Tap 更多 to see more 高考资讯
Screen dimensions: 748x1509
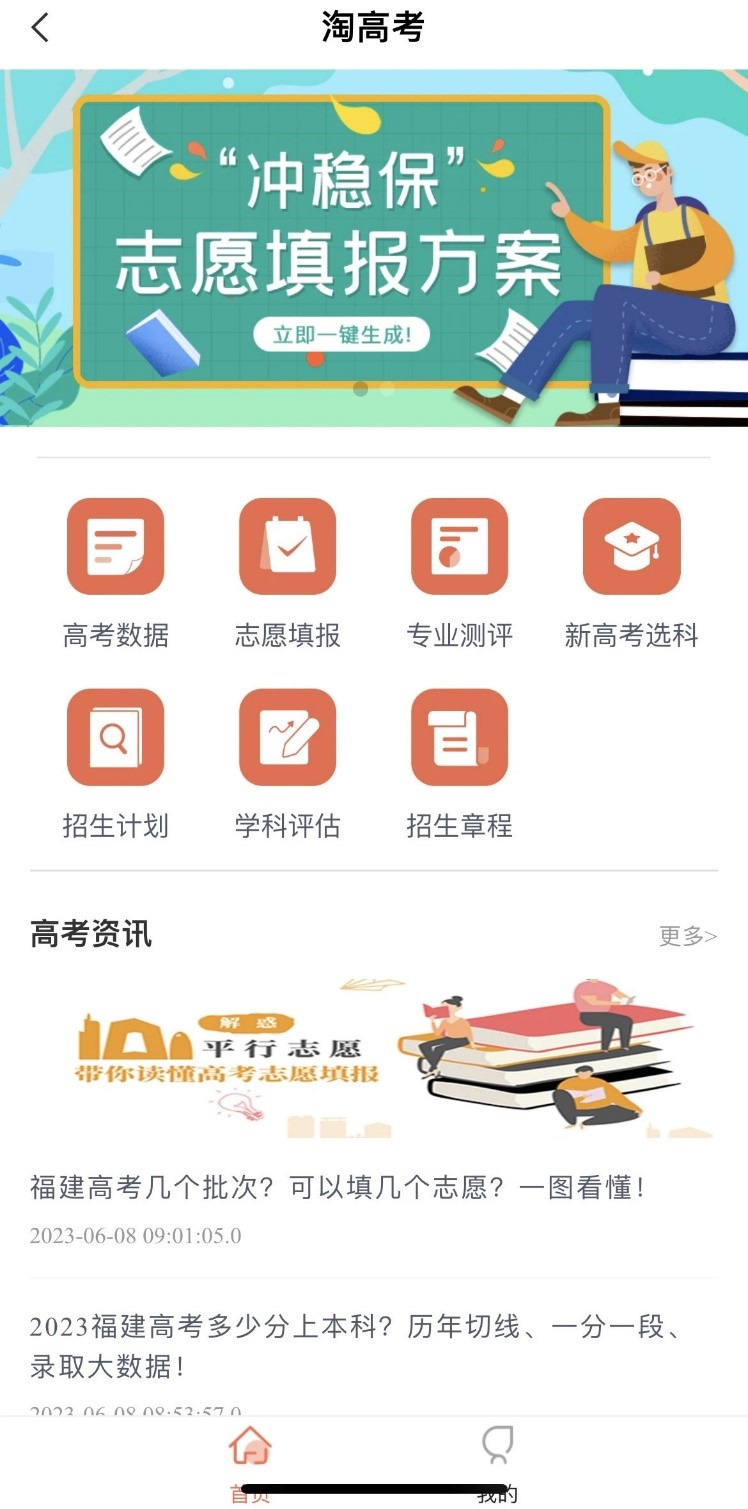(687, 936)
